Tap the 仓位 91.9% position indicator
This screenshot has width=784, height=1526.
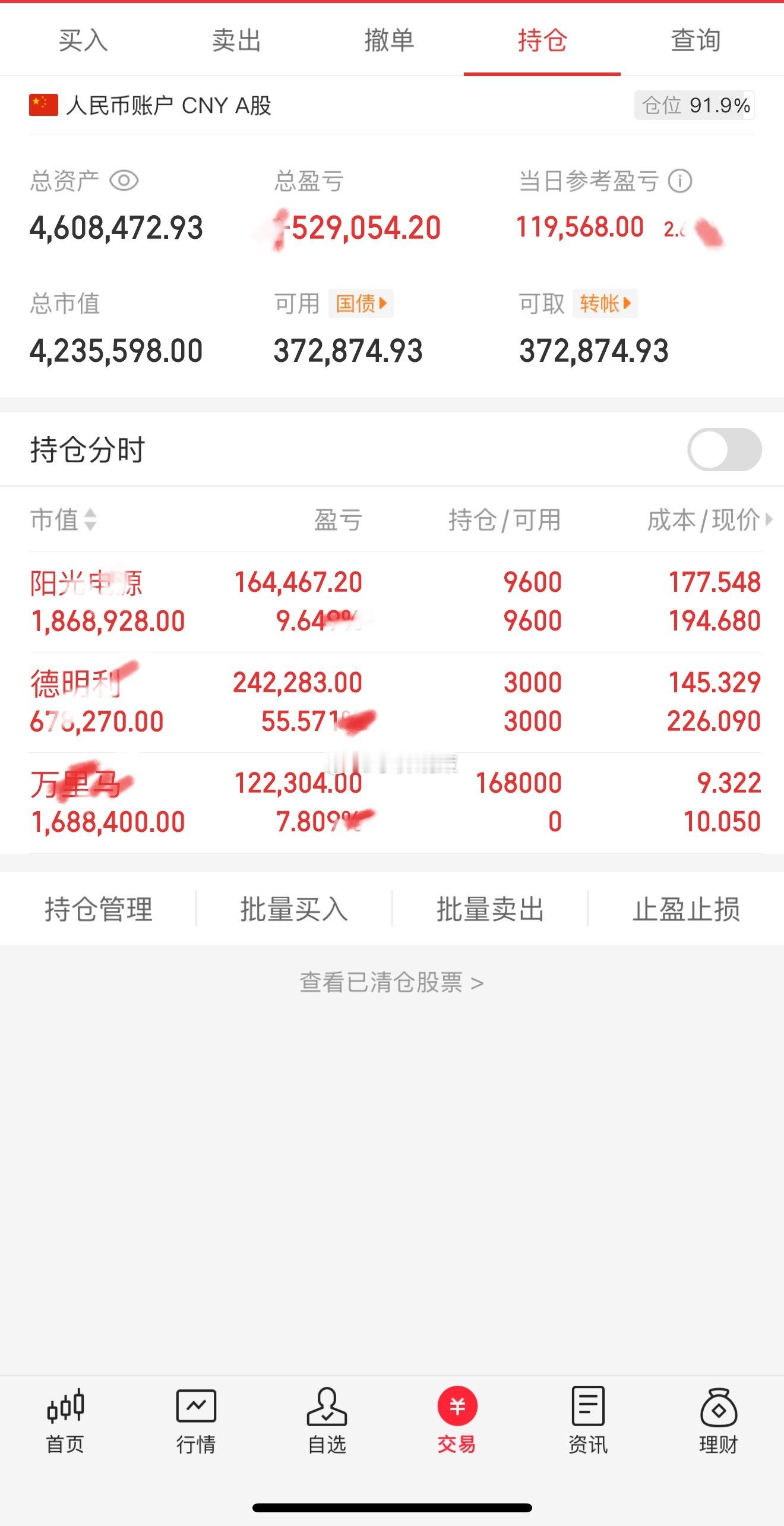[693, 106]
